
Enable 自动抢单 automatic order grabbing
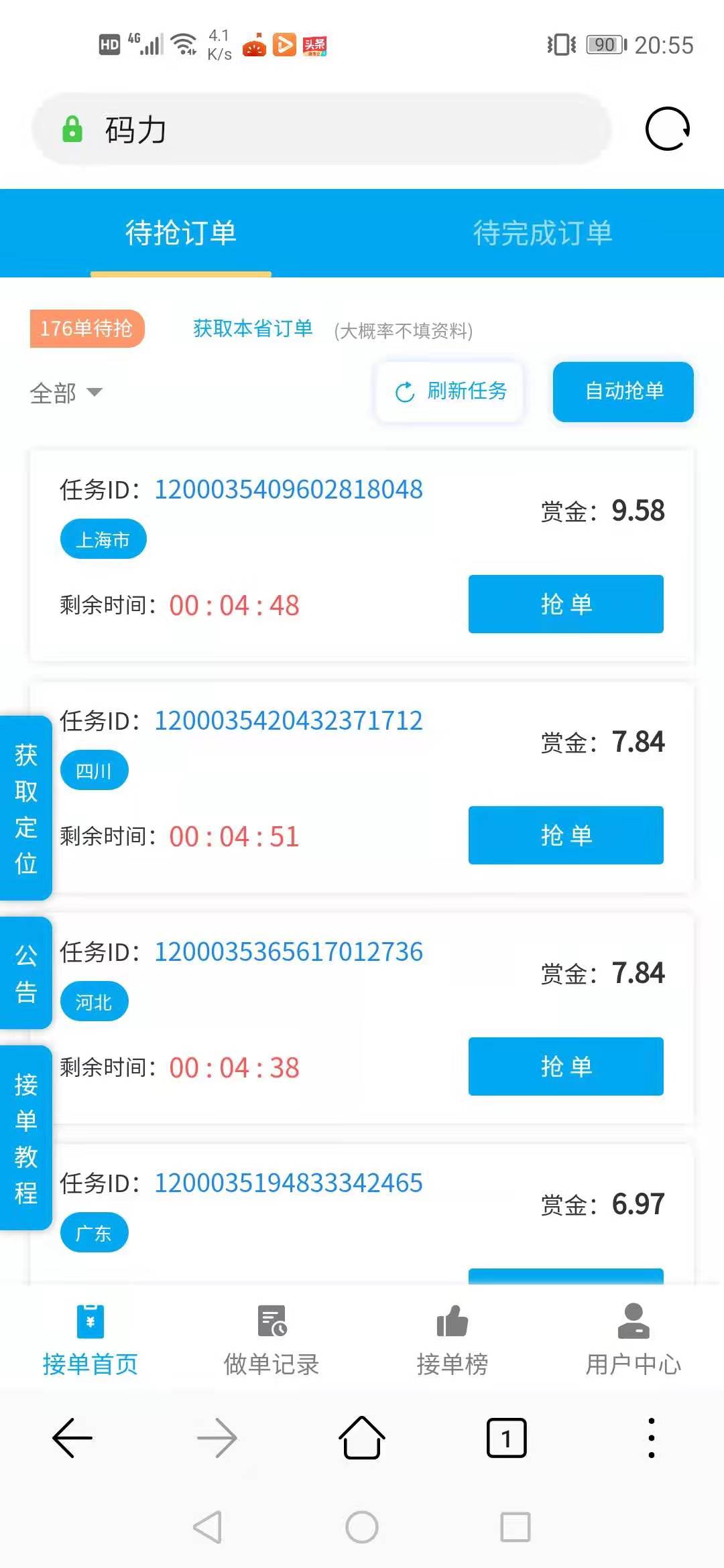pos(622,392)
